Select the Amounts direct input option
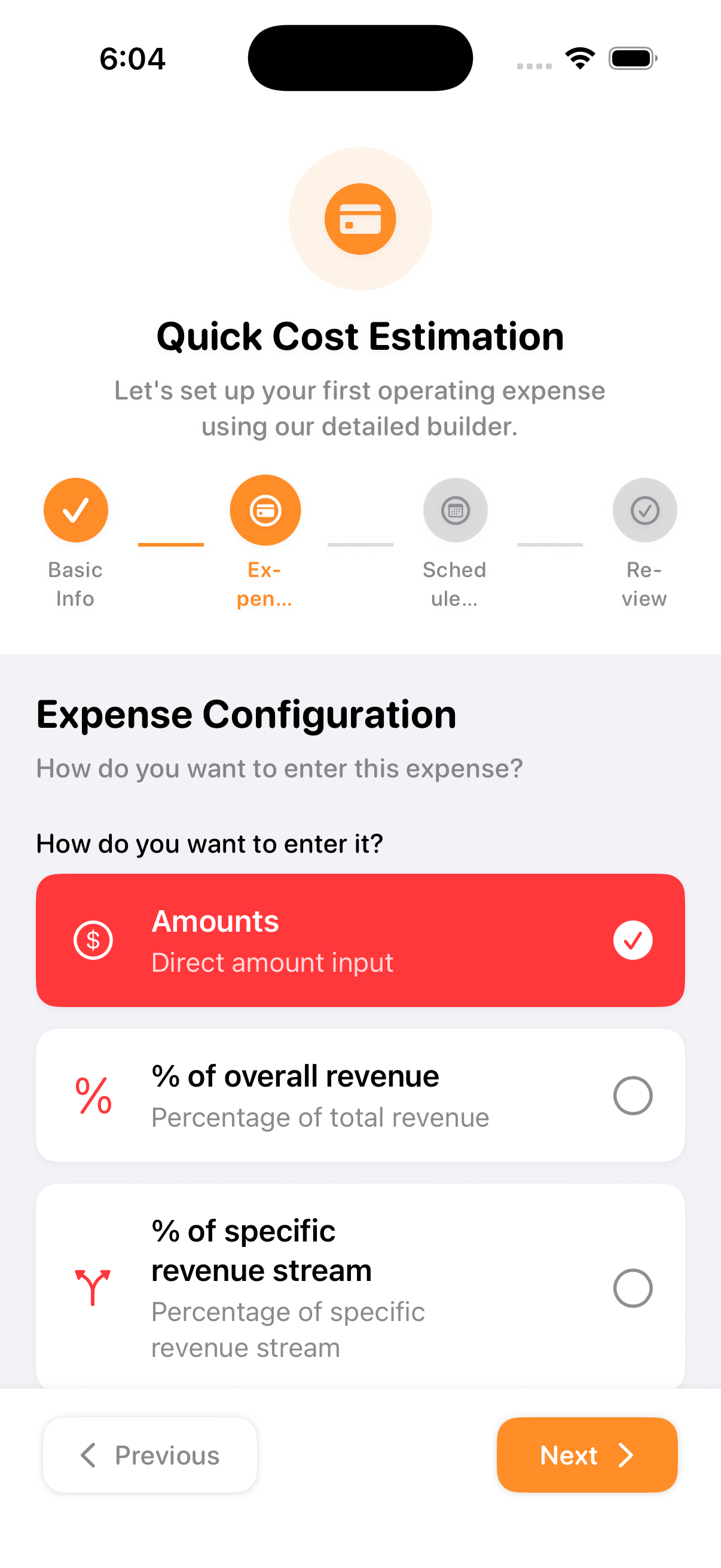 click(360, 940)
